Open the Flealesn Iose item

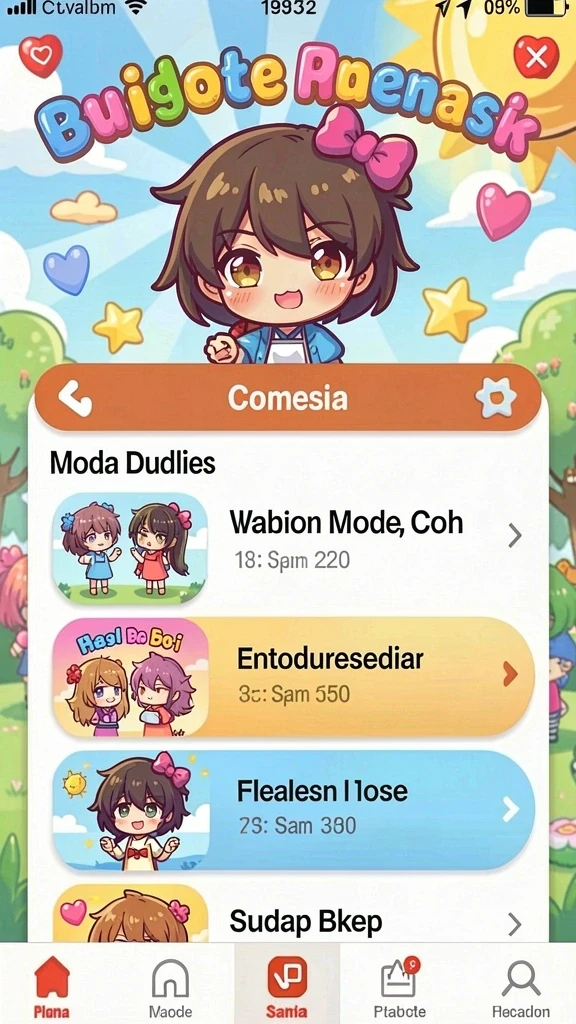click(293, 810)
